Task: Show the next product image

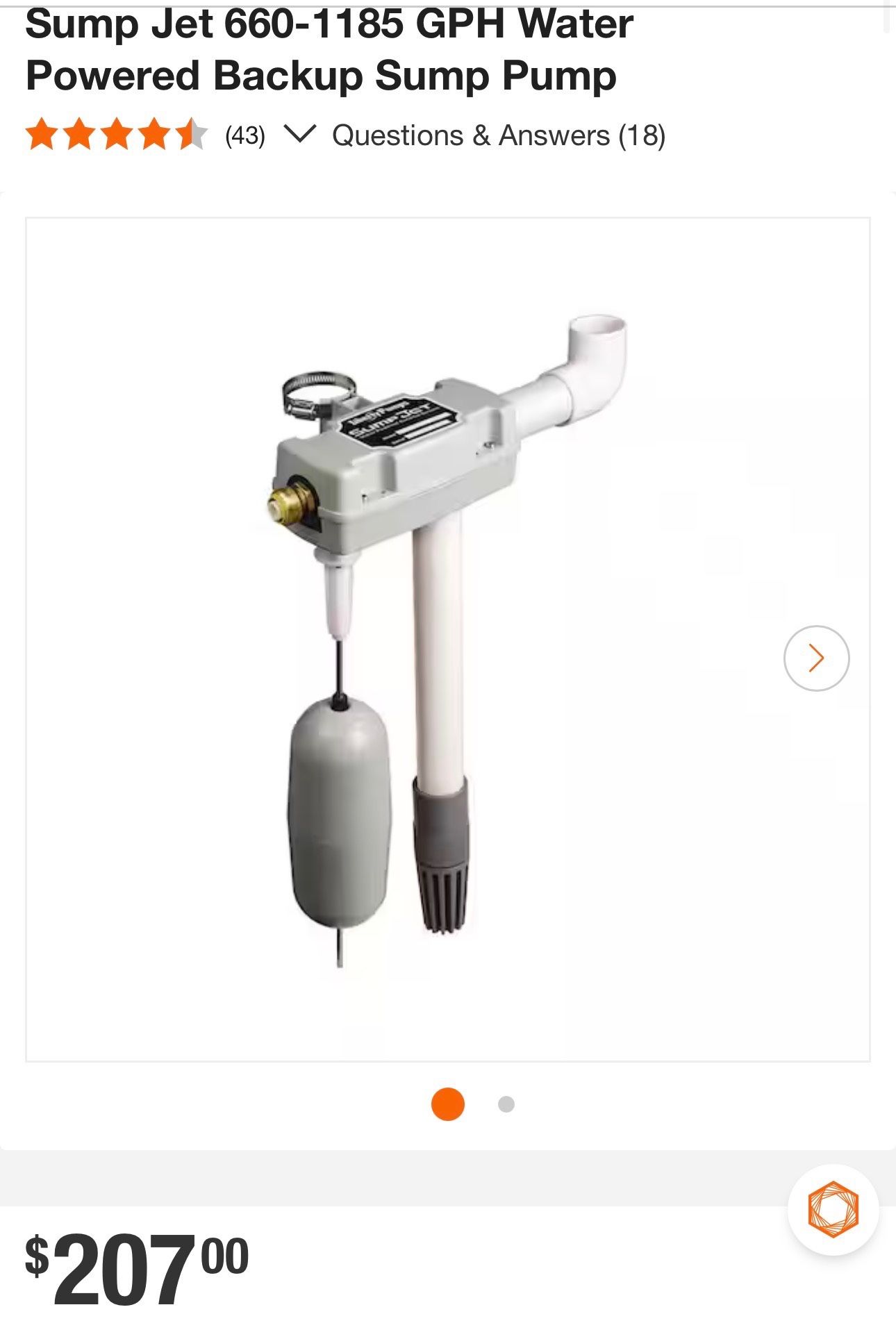Action: 816,658
